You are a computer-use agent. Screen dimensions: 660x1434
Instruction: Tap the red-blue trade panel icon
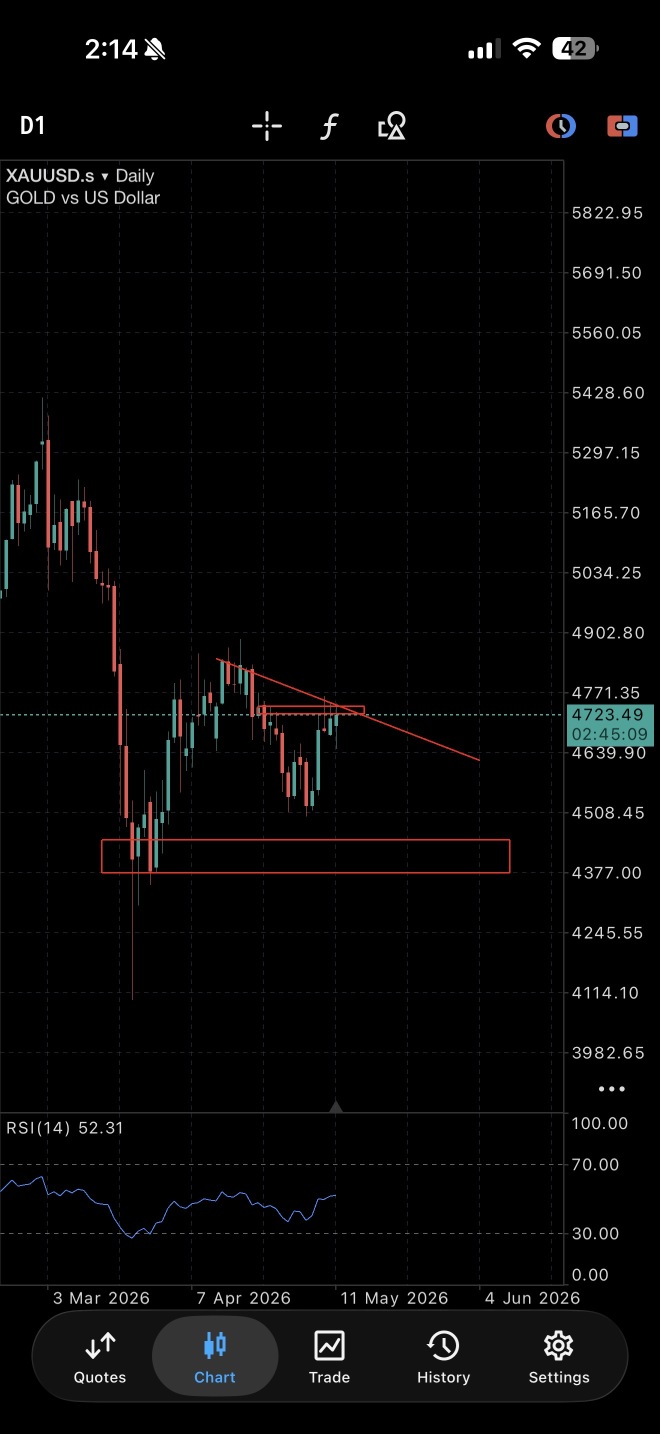(622, 126)
